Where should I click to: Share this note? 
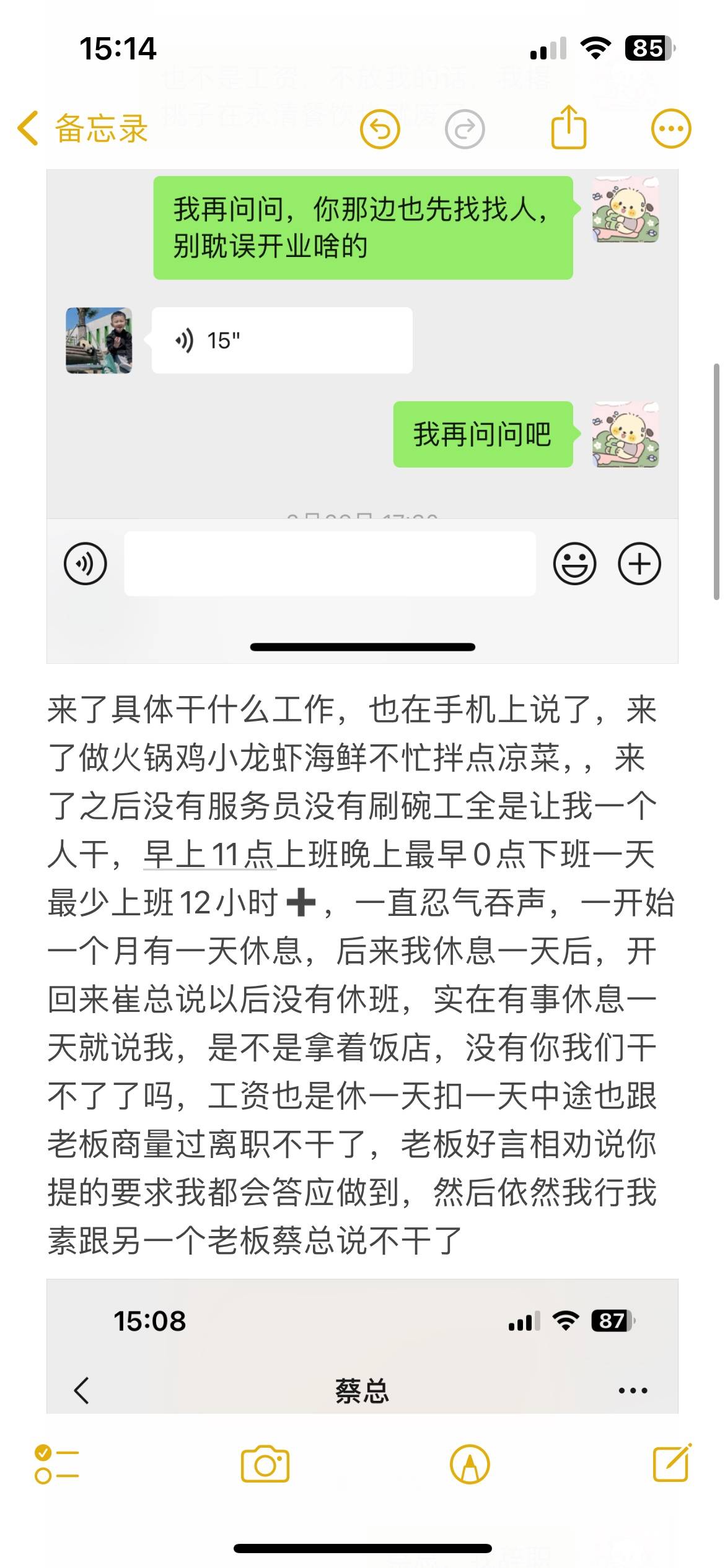tap(568, 128)
